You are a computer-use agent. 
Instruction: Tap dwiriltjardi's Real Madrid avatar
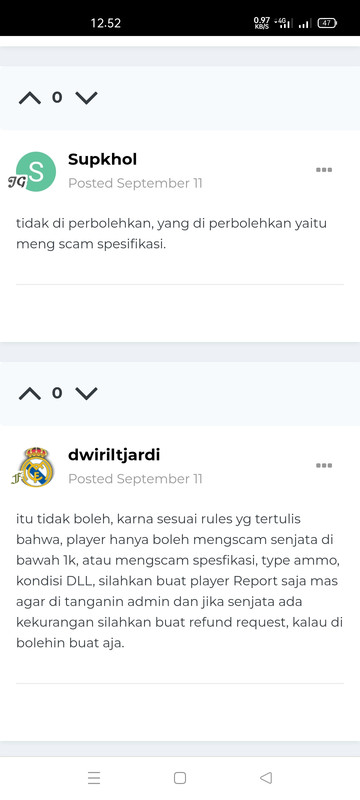pyautogui.click(x=36, y=467)
